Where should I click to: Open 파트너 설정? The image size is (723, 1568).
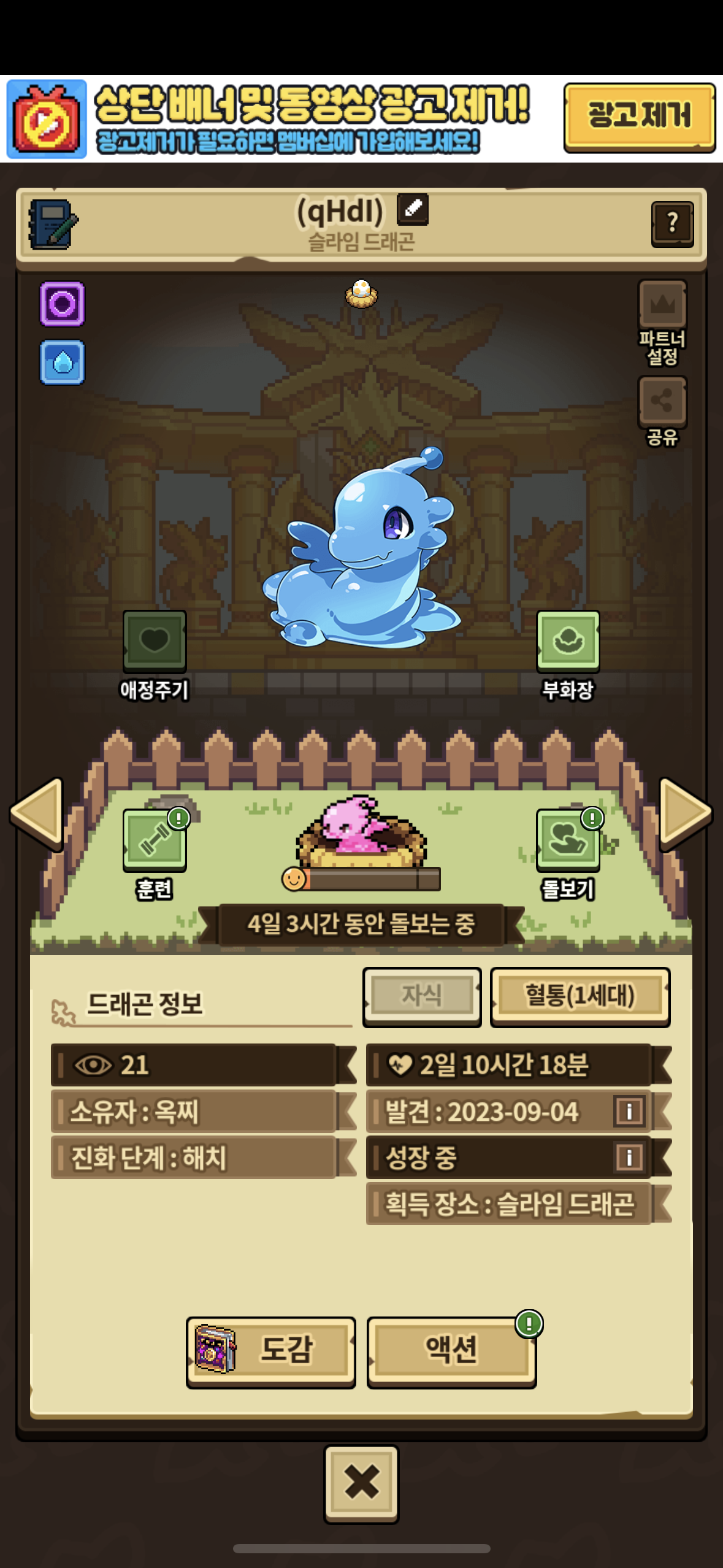tap(662, 321)
